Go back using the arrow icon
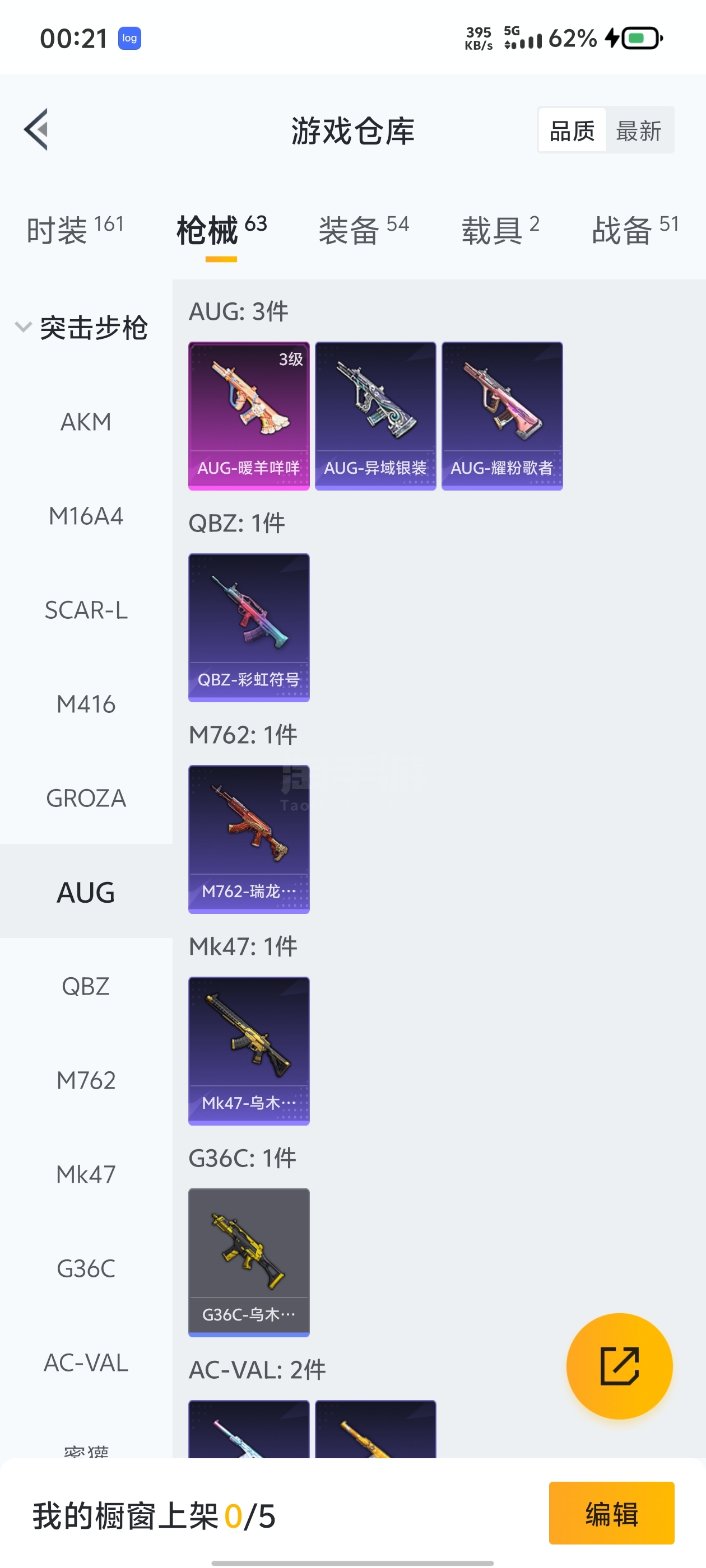This screenshot has height=1568, width=706. [x=36, y=130]
